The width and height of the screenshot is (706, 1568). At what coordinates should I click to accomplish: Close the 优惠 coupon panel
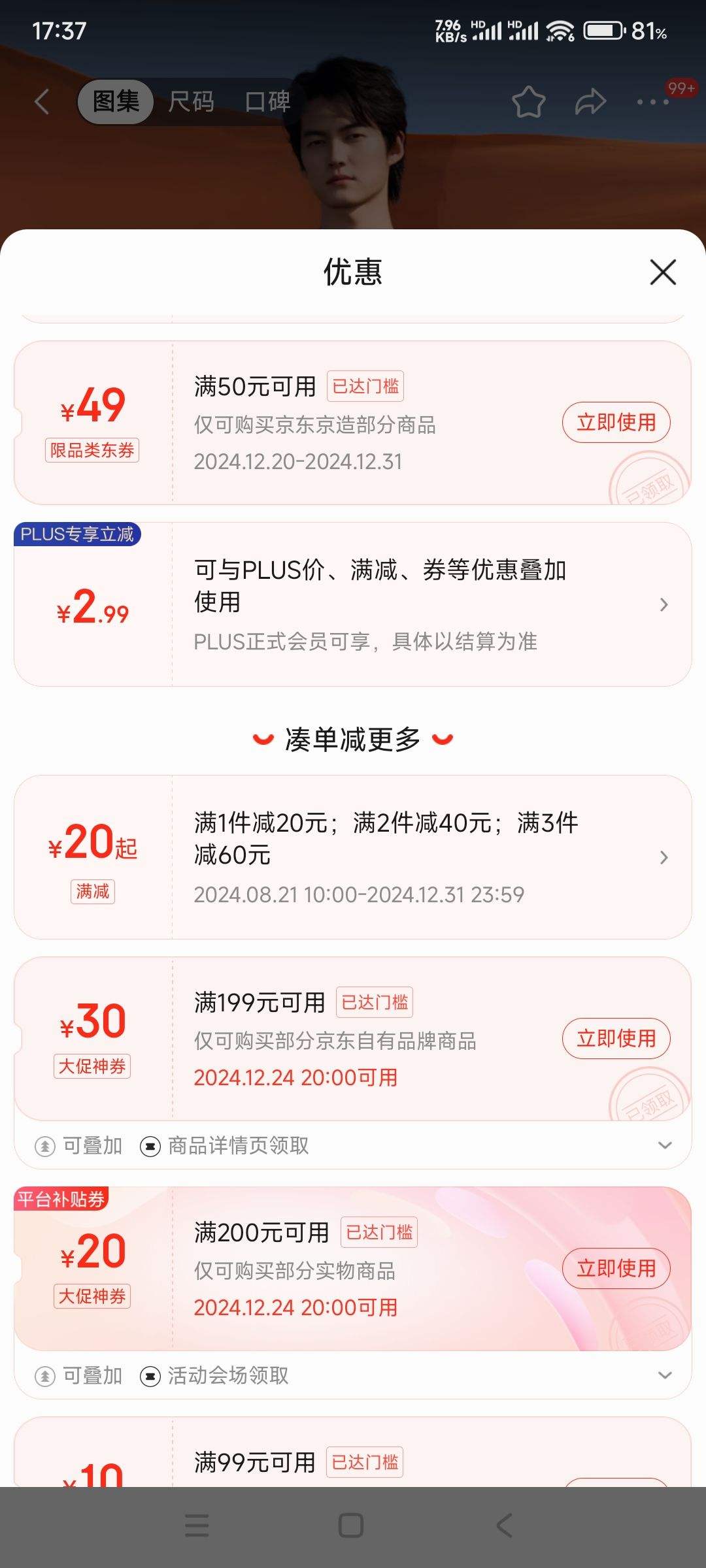pyautogui.click(x=663, y=273)
